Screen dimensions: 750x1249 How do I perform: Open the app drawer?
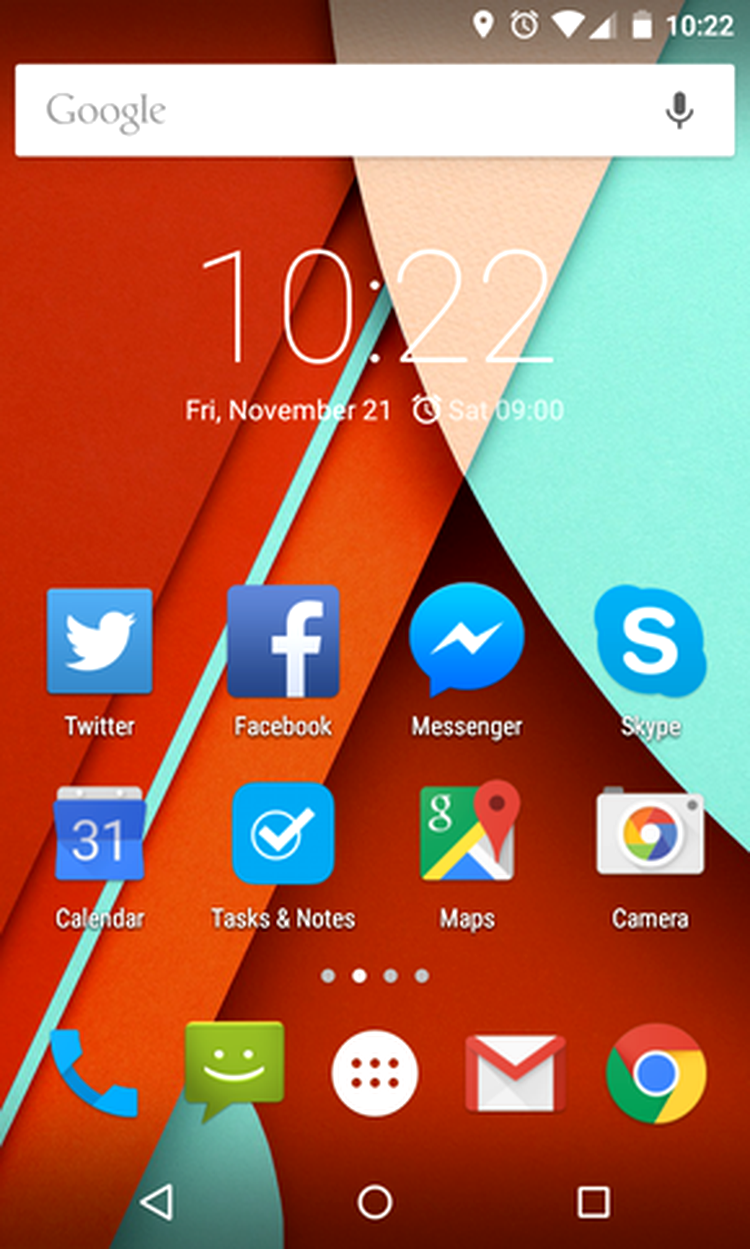point(375,1073)
